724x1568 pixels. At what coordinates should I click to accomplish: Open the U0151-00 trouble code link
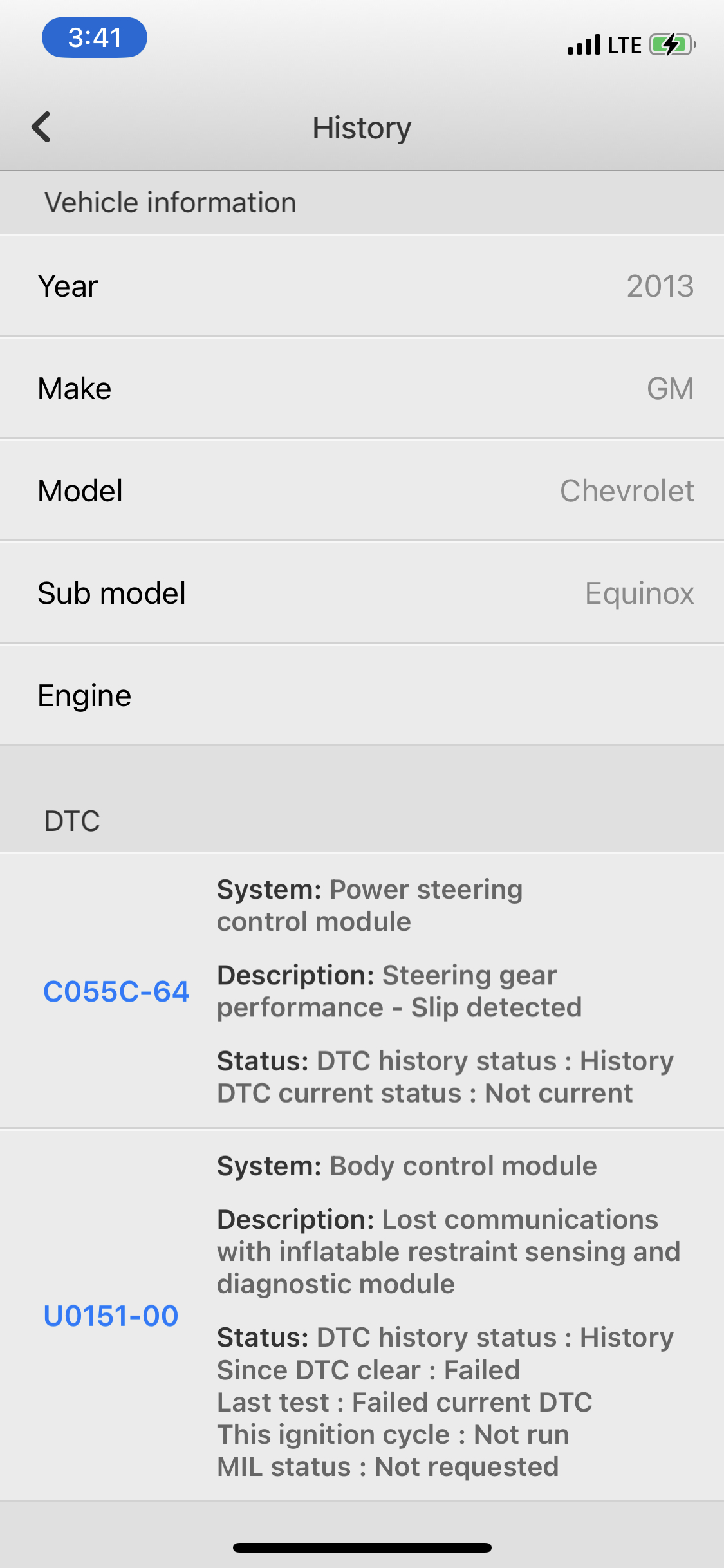tap(111, 1316)
